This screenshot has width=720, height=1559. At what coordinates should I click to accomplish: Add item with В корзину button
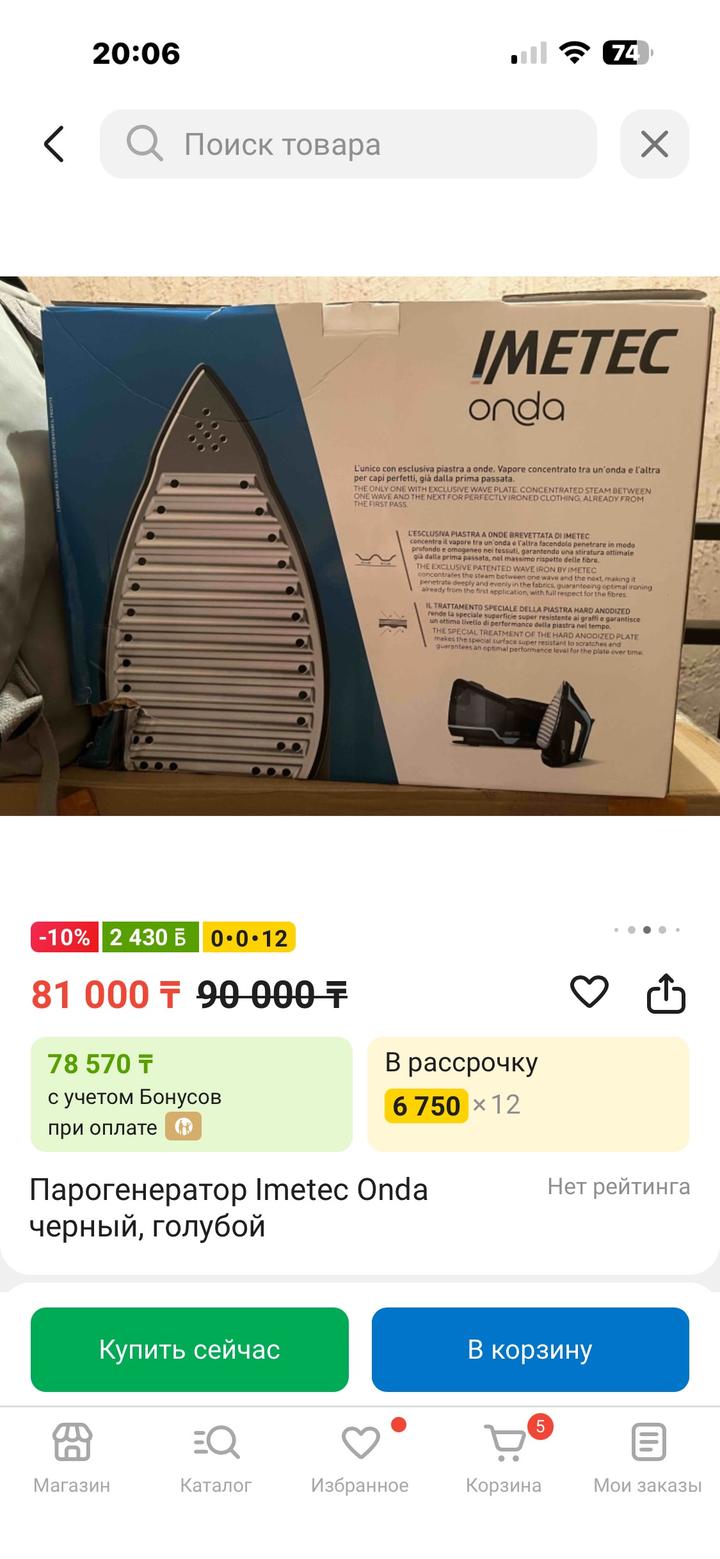530,1349
